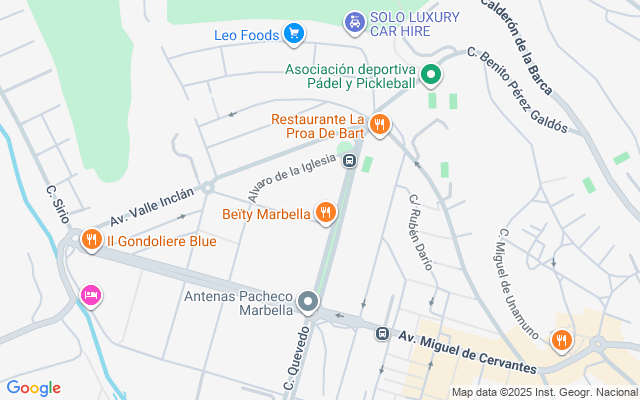
Task: Select the Beïty Marbella restaurant pin
Action: click(325, 213)
